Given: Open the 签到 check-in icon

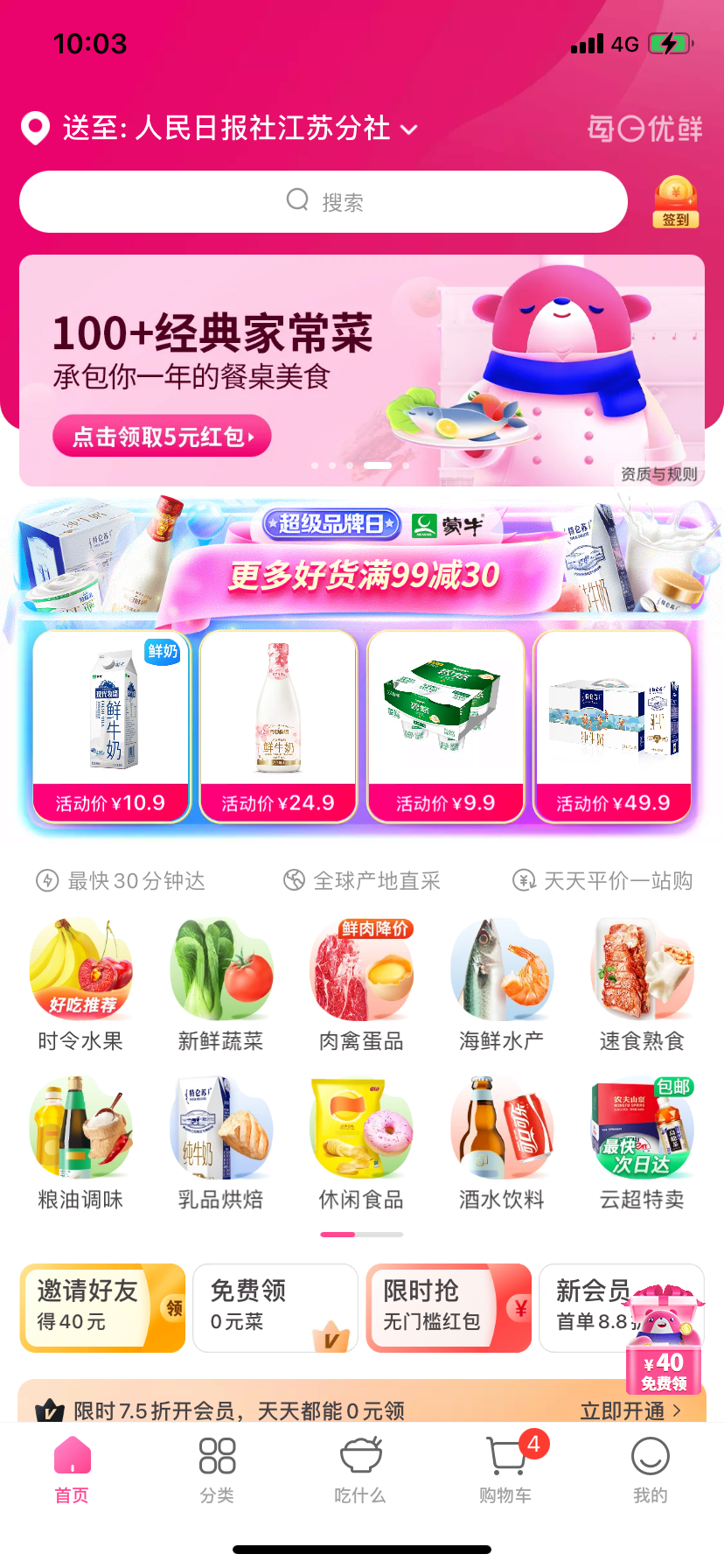Looking at the screenshot, I should point(675,202).
